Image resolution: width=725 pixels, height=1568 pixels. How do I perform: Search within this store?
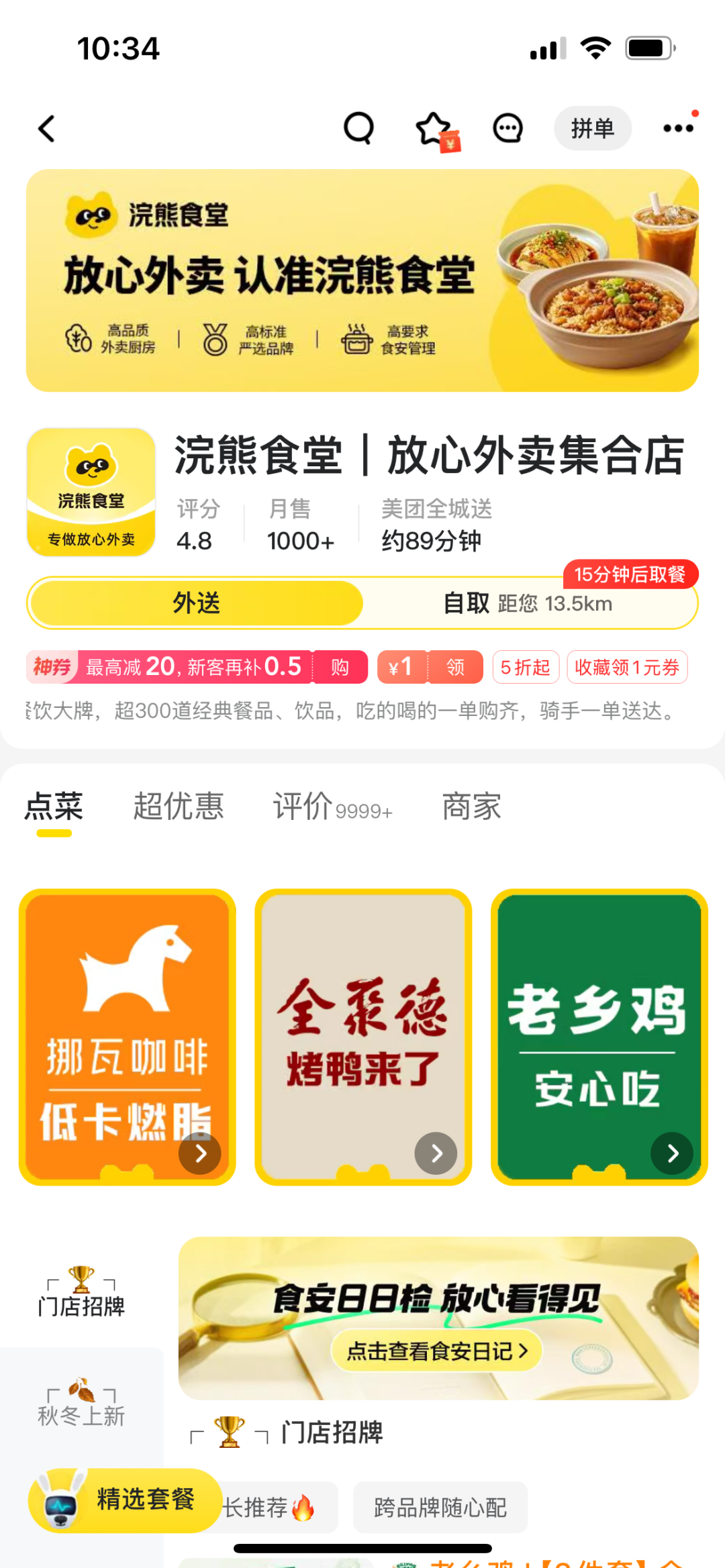358,127
